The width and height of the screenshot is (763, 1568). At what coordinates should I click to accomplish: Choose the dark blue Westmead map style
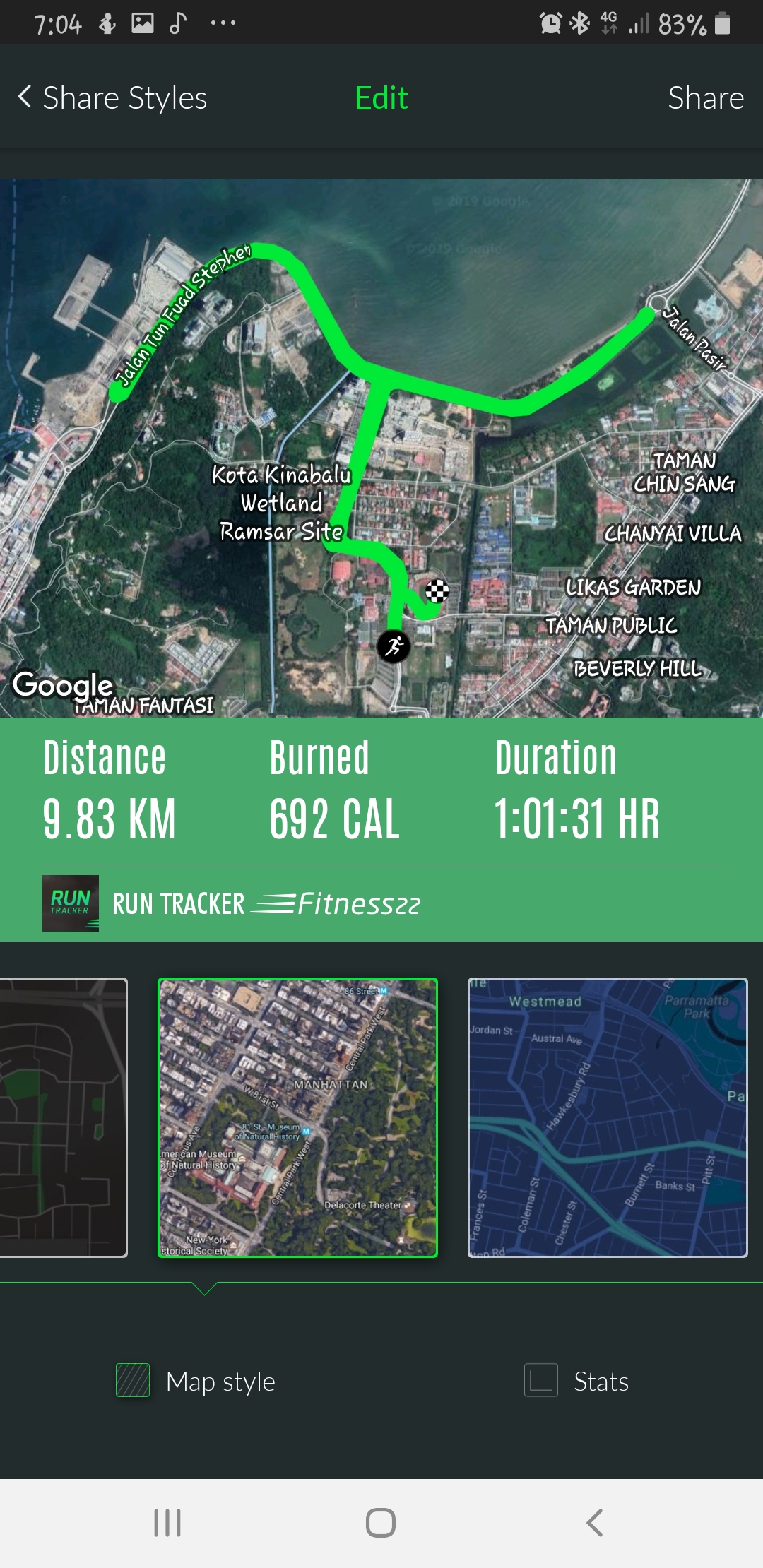[608, 1117]
